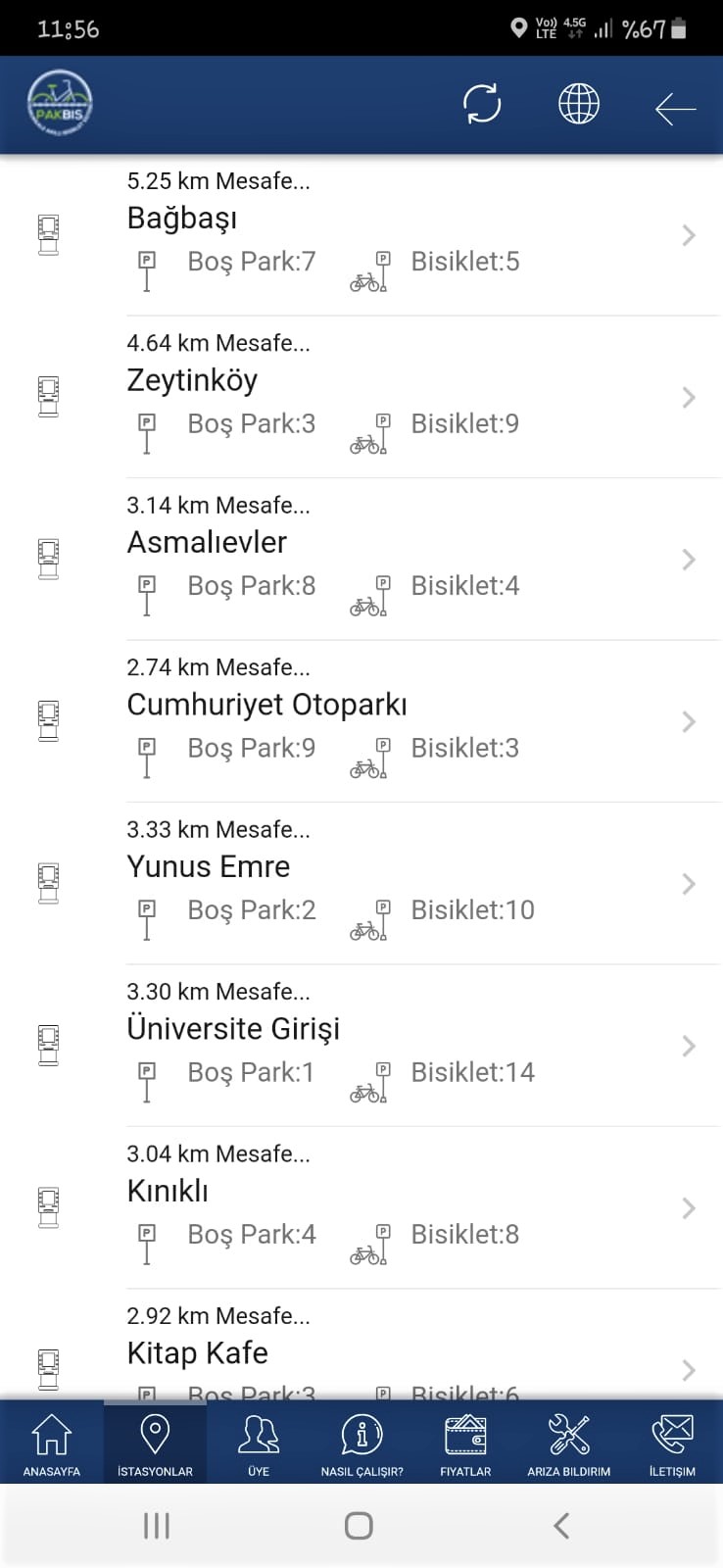Switch to the Anasayfa tab
The height and width of the screenshot is (1568, 723).
click(x=52, y=1443)
